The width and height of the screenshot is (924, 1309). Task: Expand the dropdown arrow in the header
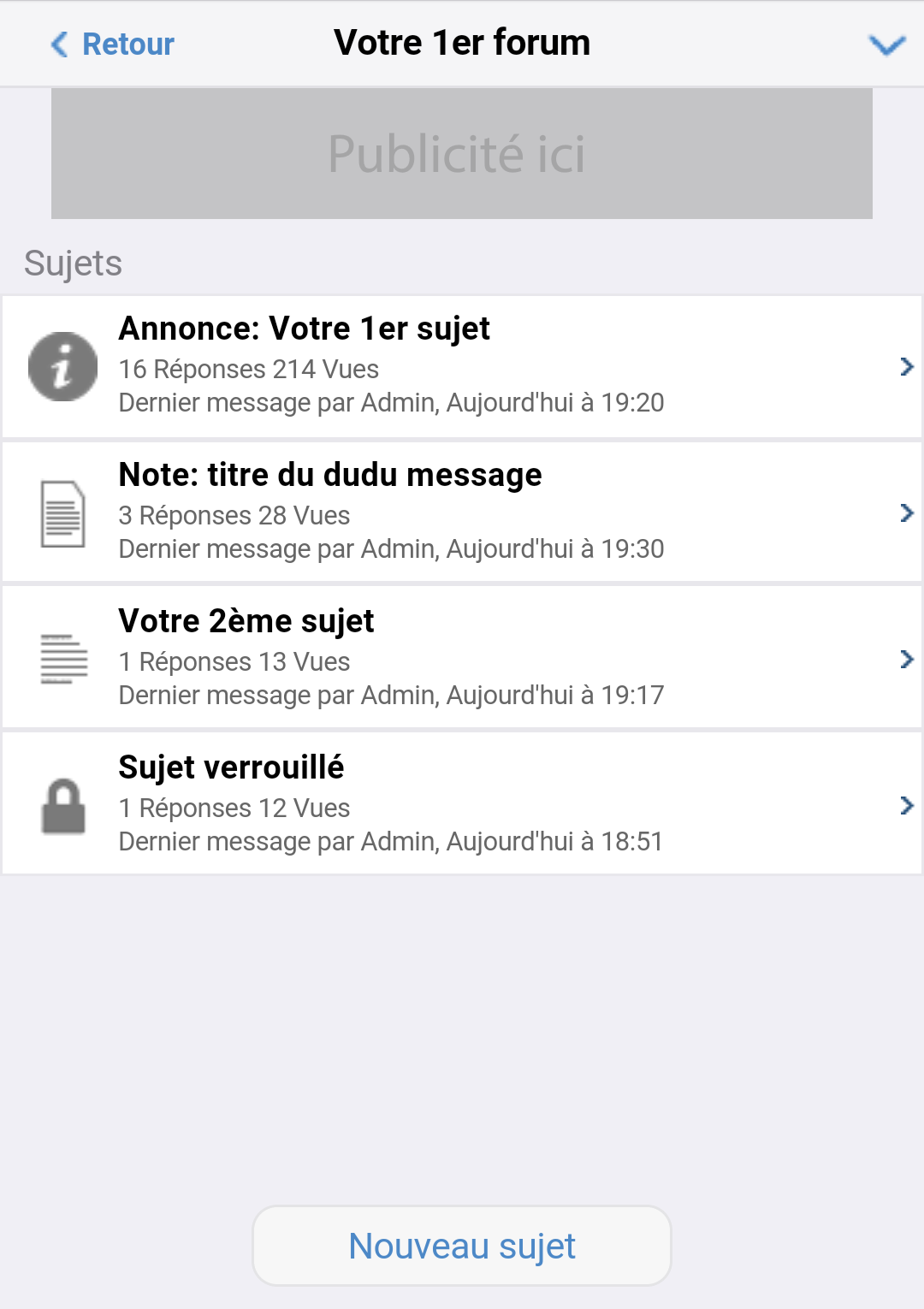(x=886, y=44)
